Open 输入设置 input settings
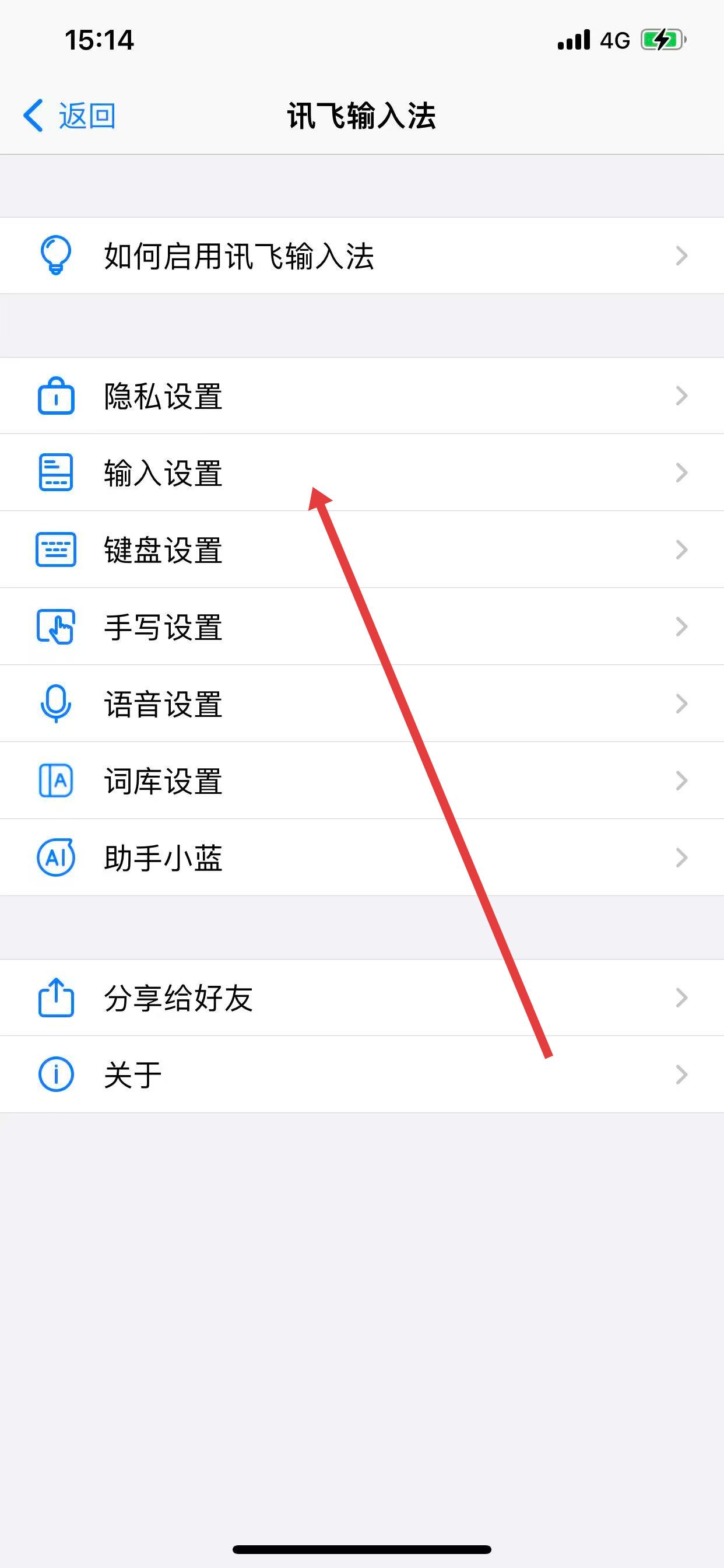Image resolution: width=724 pixels, height=1568 pixels. click(361, 473)
